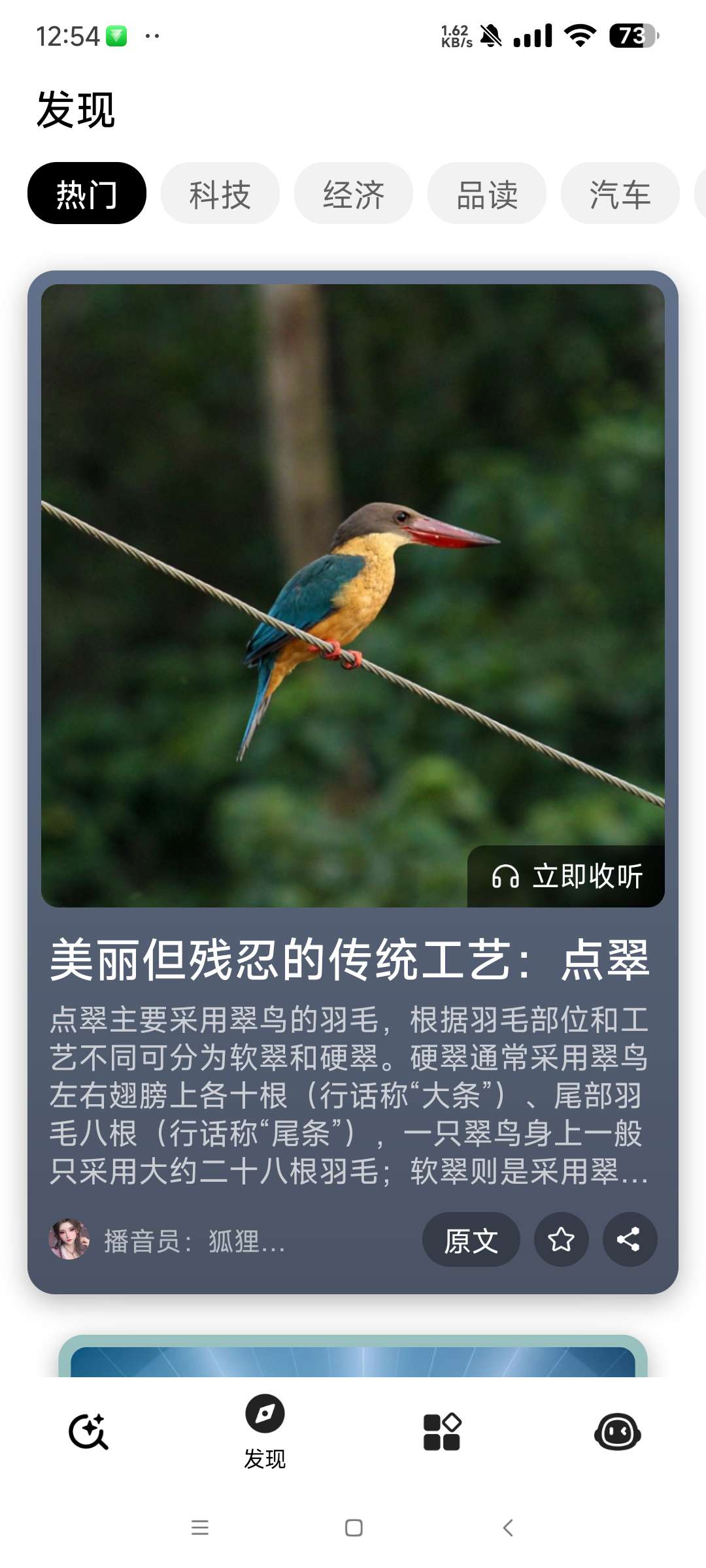Open recent apps from navigation bar
Screen dimensions: 706x1568
point(199,1527)
